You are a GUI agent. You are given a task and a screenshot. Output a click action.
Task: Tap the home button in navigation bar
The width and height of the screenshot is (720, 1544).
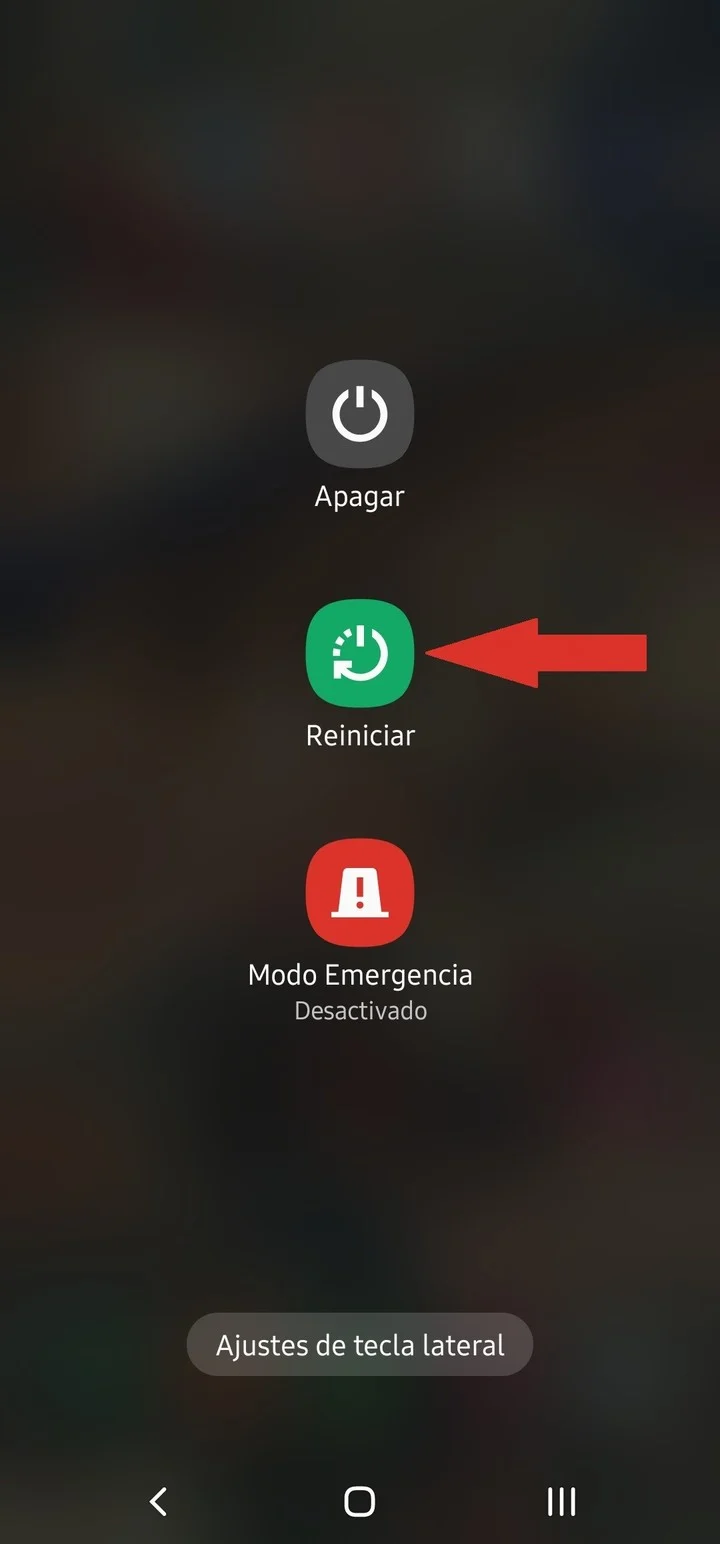[x=359, y=1501]
